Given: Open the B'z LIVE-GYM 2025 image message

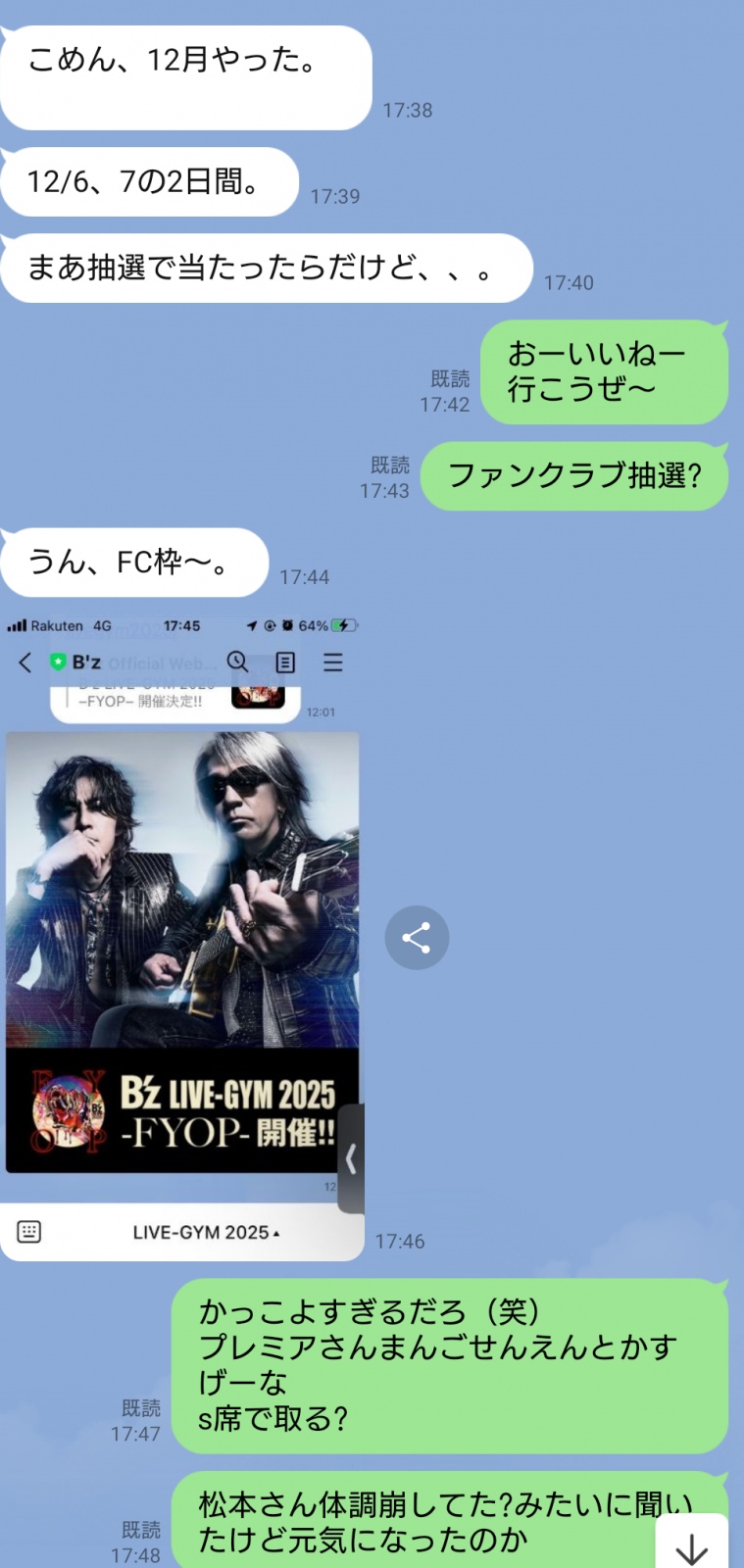Looking at the screenshot, I should click(182, 936).
